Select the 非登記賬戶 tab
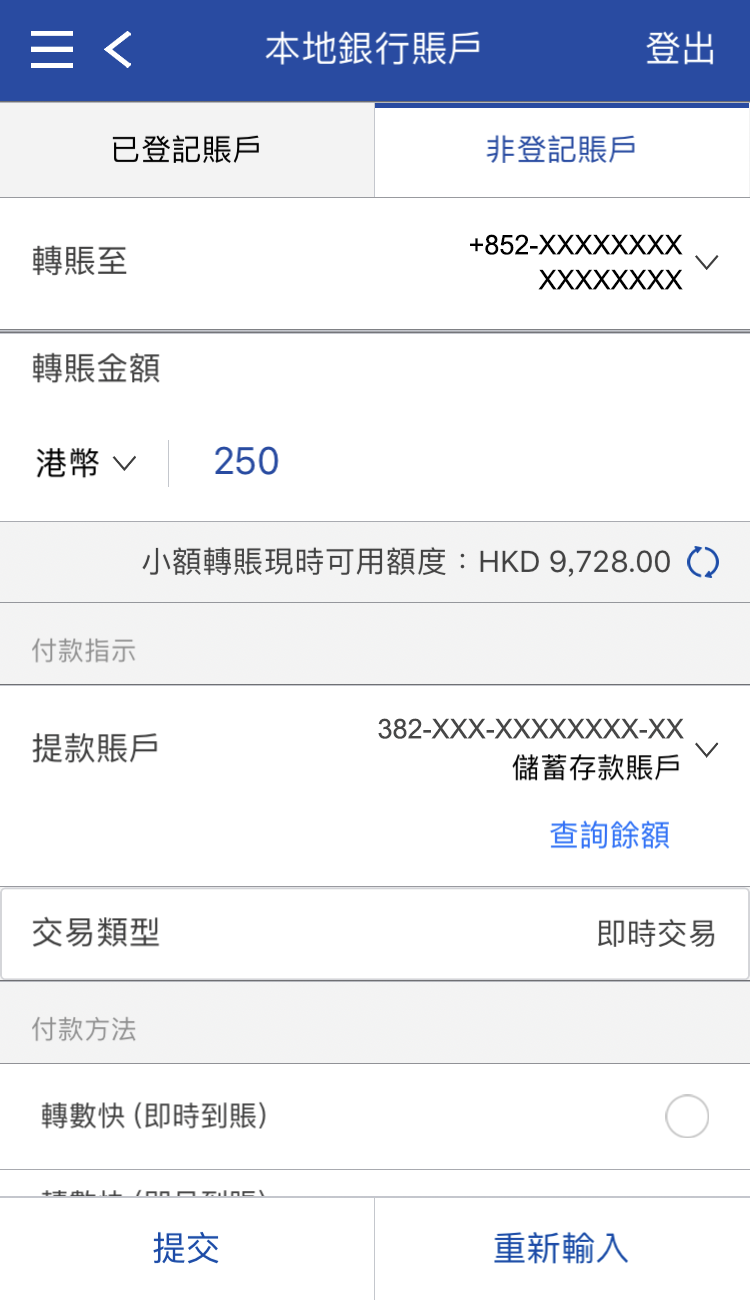 pos(561,150)
